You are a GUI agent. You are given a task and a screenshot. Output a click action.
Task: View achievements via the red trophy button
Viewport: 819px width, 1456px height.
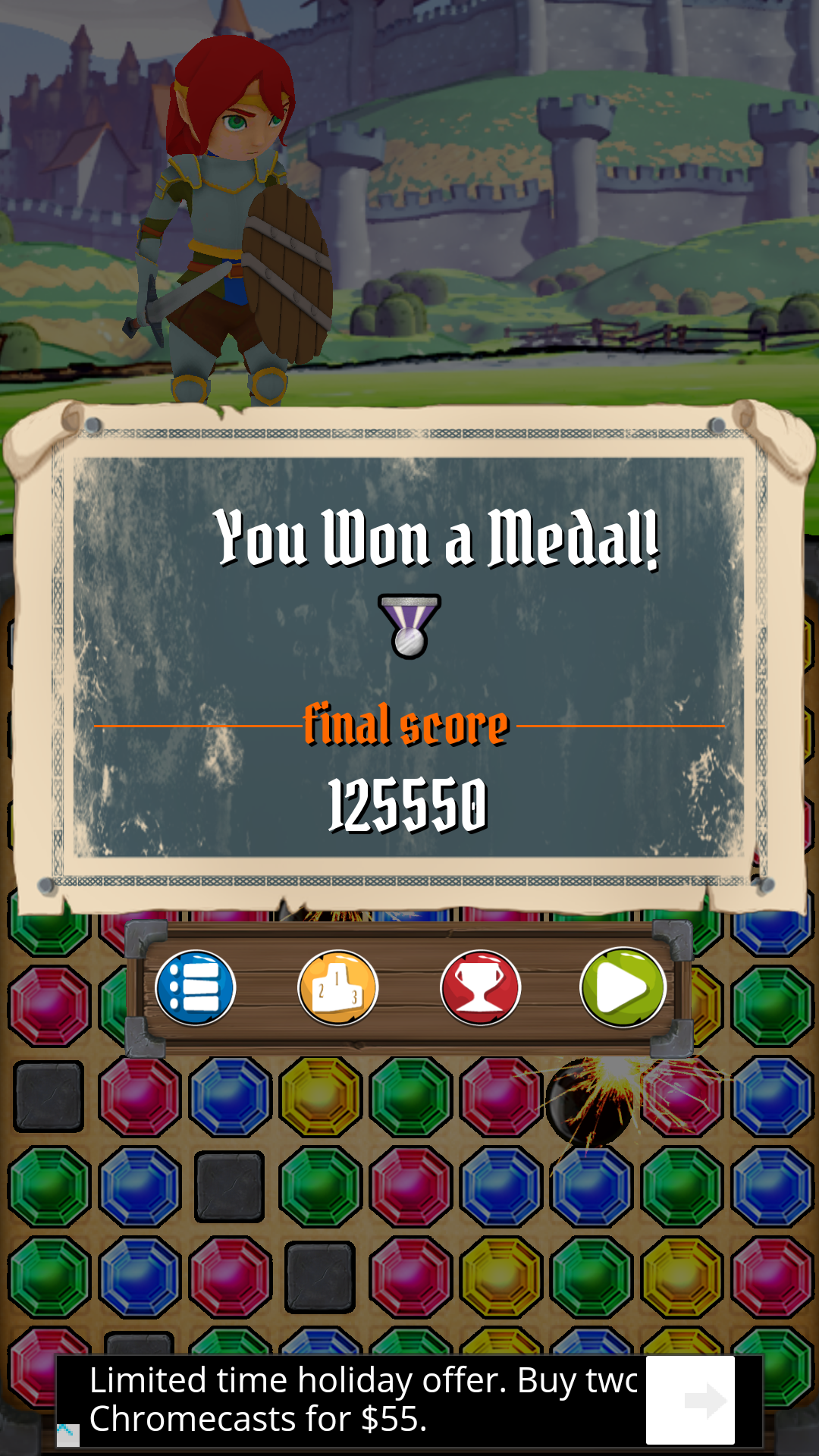(480, 987)
